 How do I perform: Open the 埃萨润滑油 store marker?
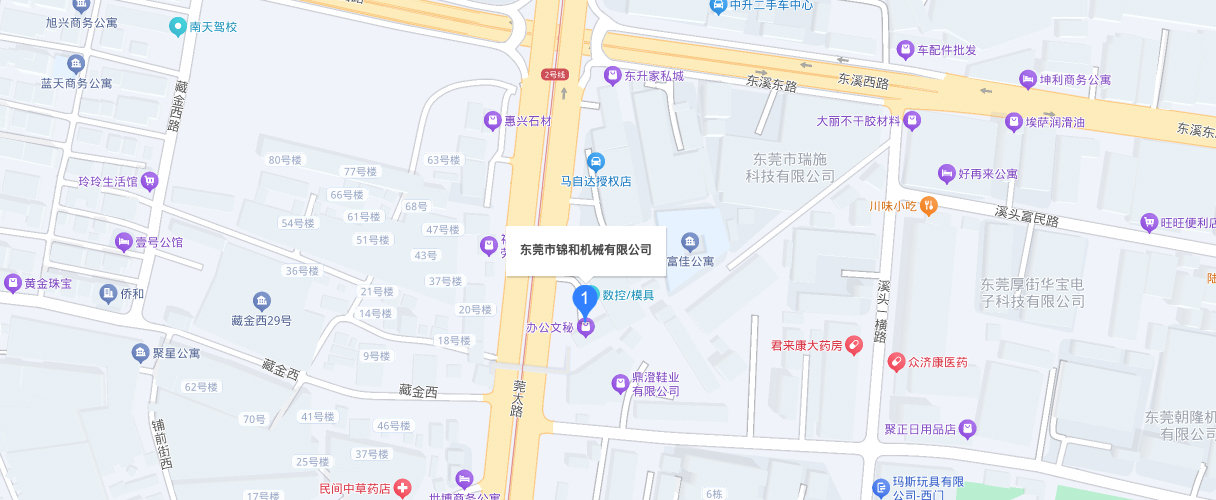[x=1013, y=122]
